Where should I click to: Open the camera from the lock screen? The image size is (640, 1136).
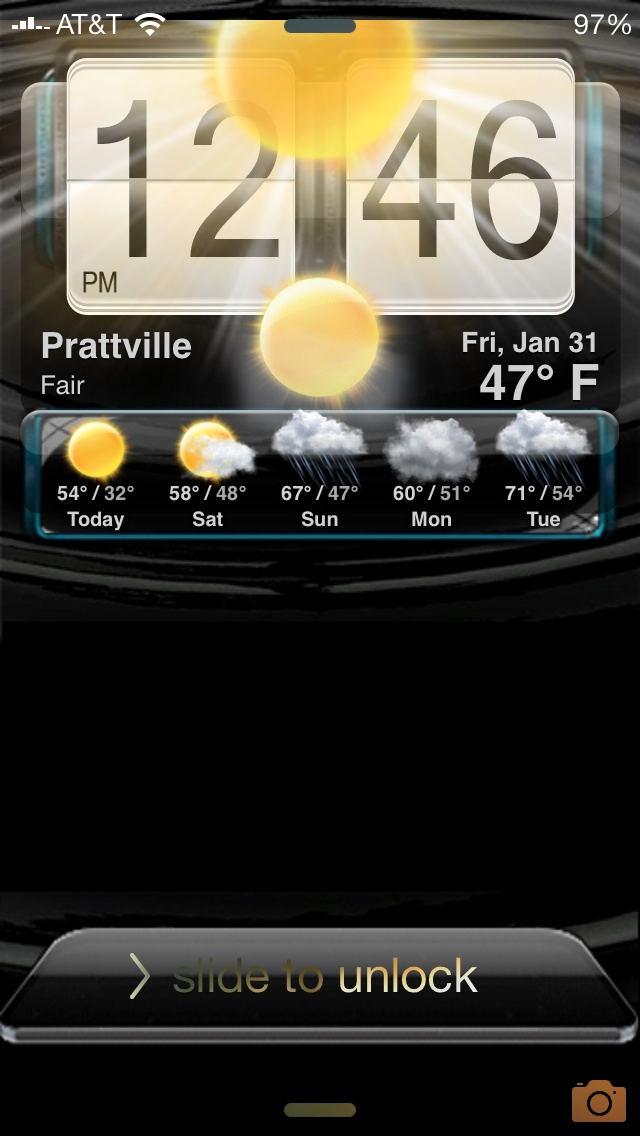(598, 1100)
